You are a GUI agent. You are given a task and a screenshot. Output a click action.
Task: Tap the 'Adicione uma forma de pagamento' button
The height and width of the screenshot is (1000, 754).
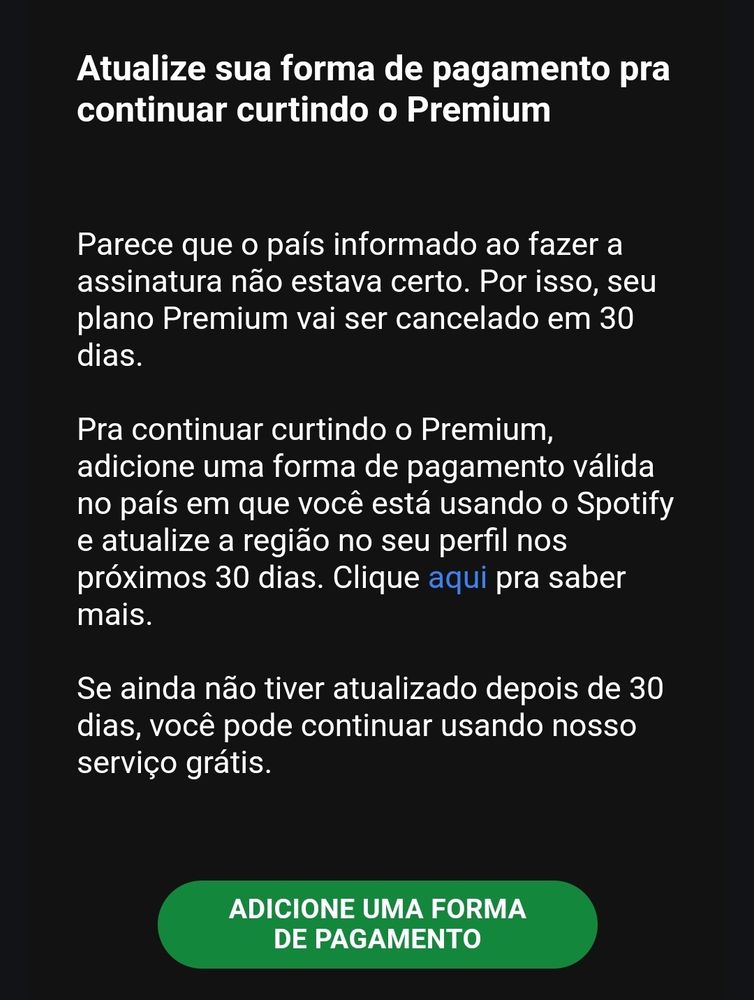[x=377, y=924]
